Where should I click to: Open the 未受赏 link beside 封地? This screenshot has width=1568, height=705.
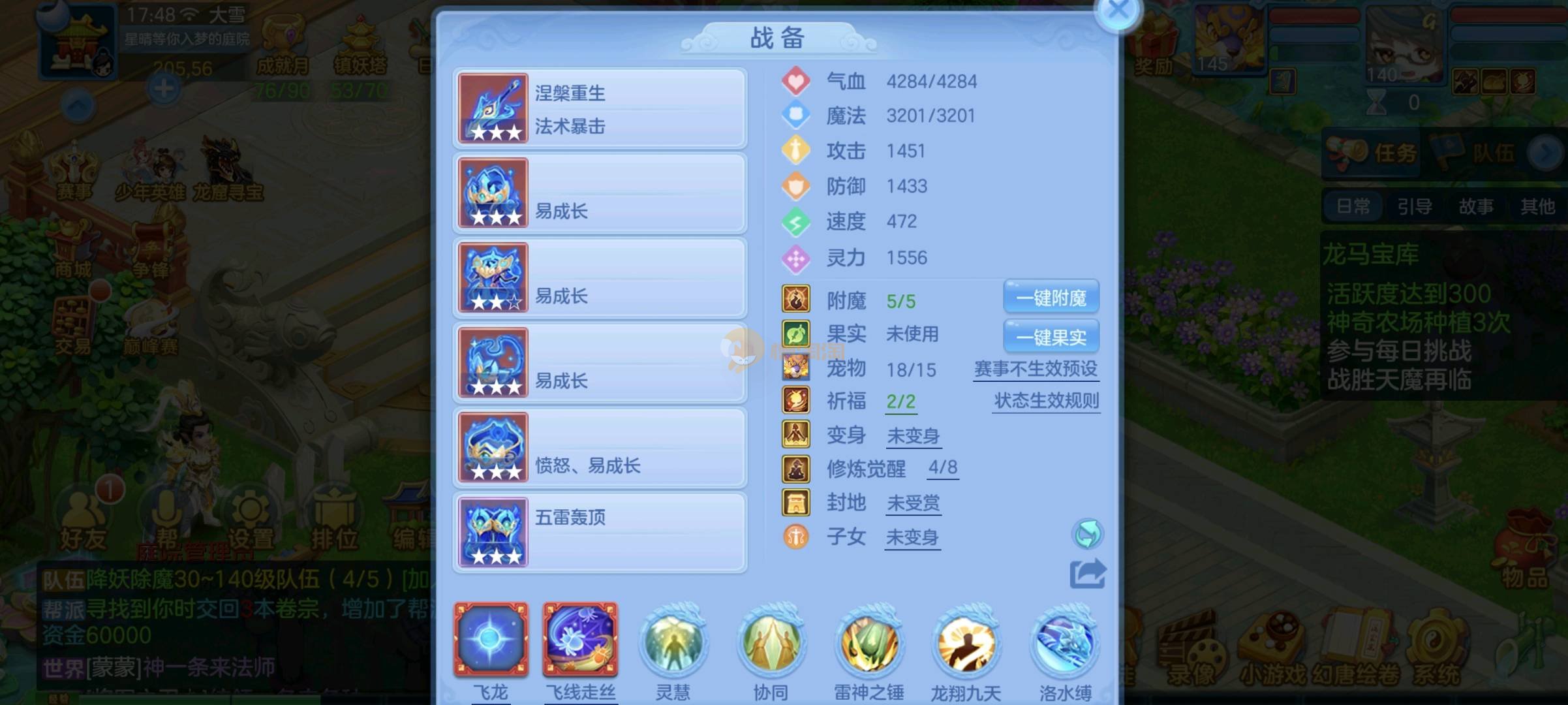(913, 503)
